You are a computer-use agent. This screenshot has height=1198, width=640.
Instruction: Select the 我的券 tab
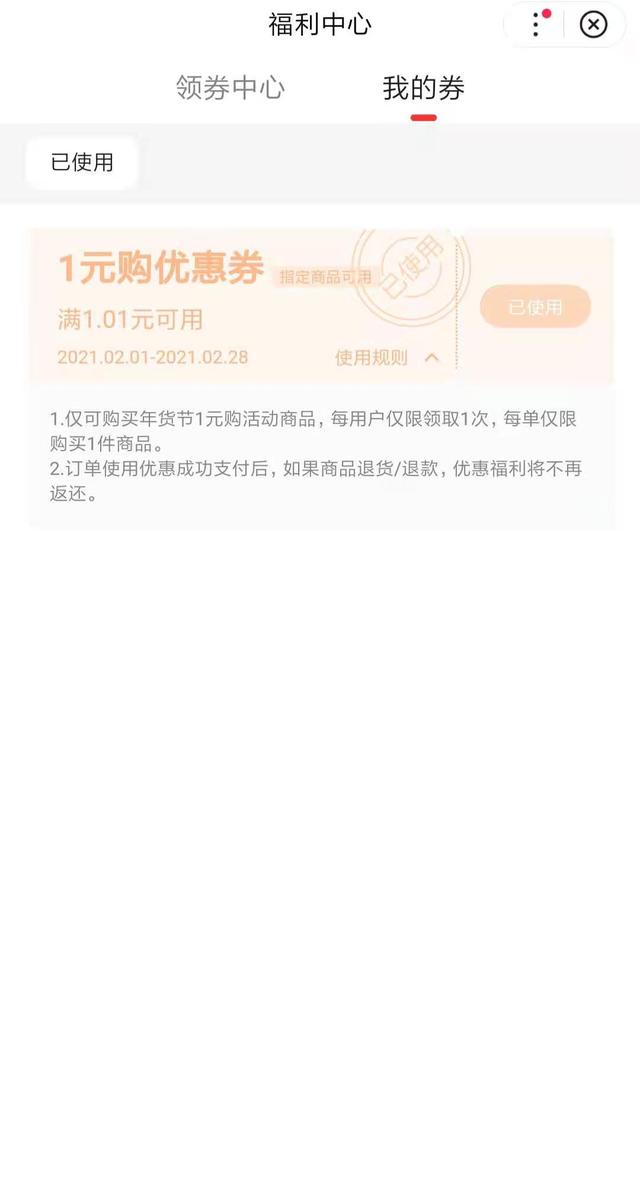click(x=423, y=88)
